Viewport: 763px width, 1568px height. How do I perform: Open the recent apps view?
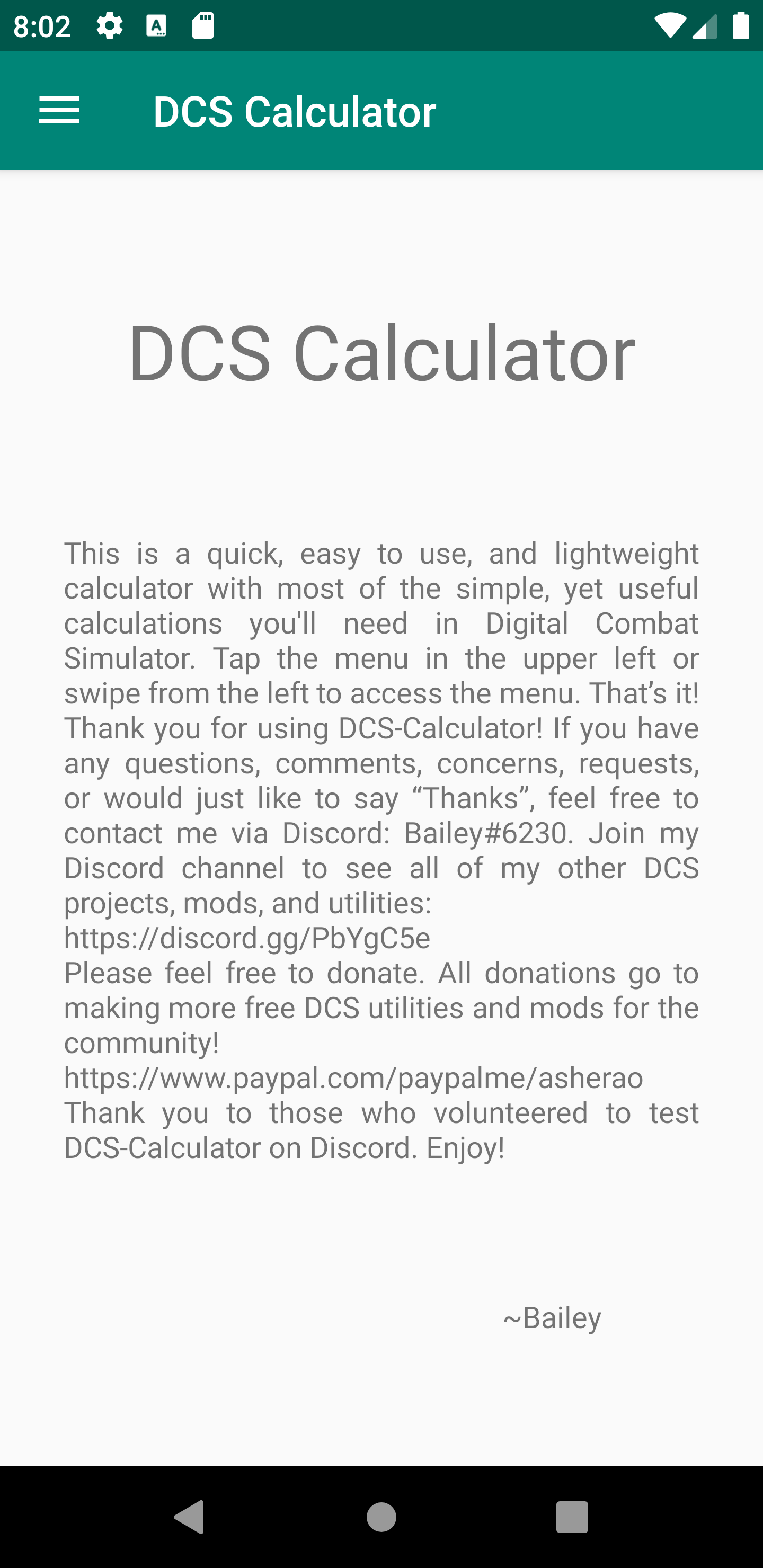(x=571, y=1516)
